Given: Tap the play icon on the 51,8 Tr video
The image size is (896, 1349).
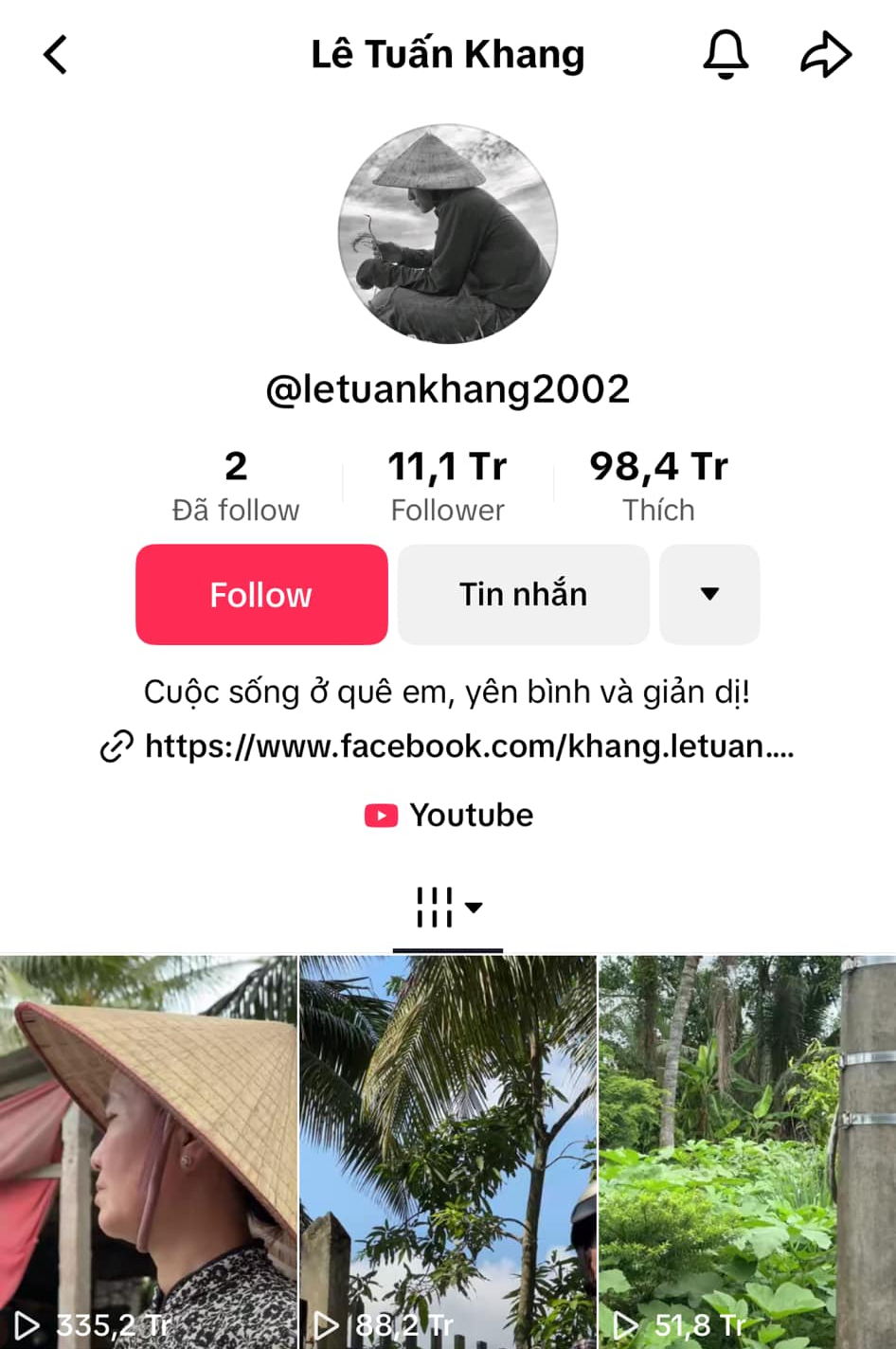Looking at the screenshot, I should (x=625, y=1325).
